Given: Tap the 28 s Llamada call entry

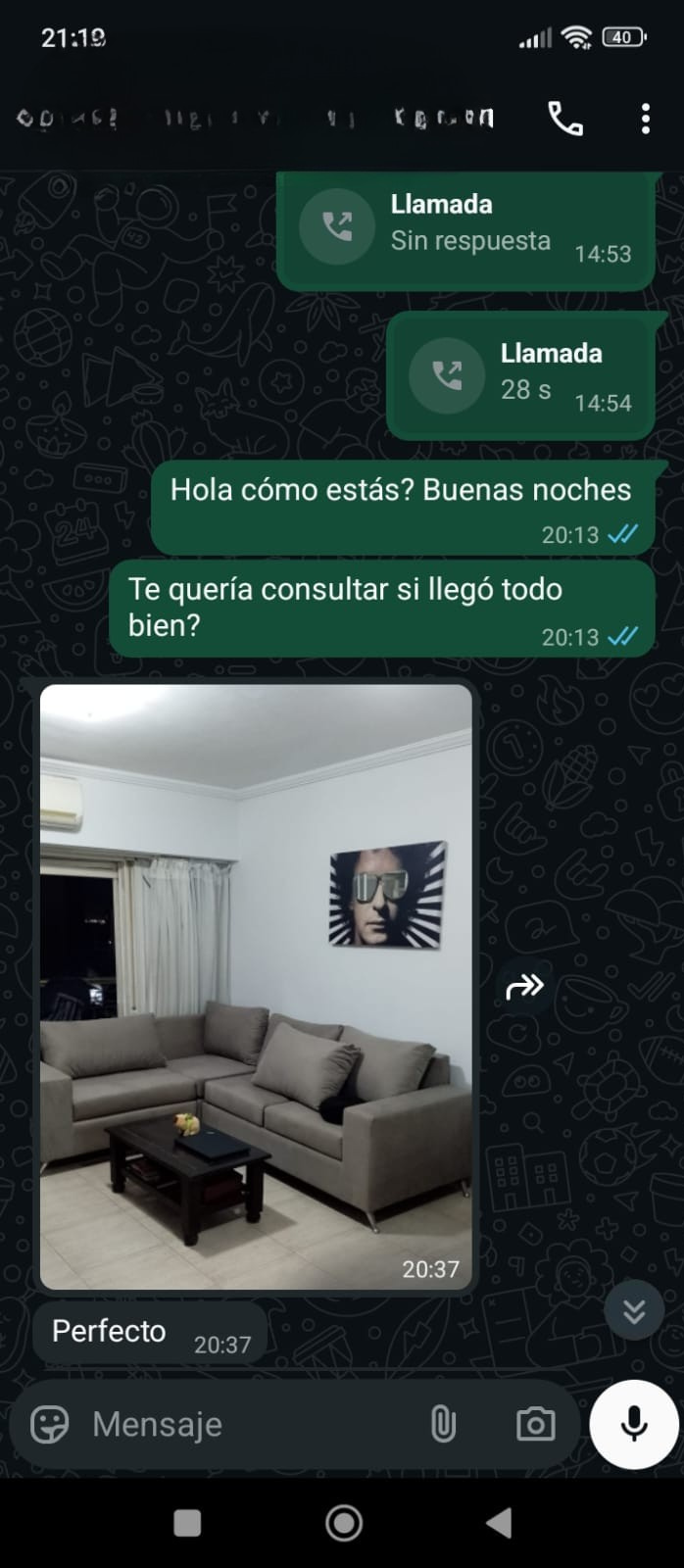Looking at the screenshot, I should click(520, 376).
